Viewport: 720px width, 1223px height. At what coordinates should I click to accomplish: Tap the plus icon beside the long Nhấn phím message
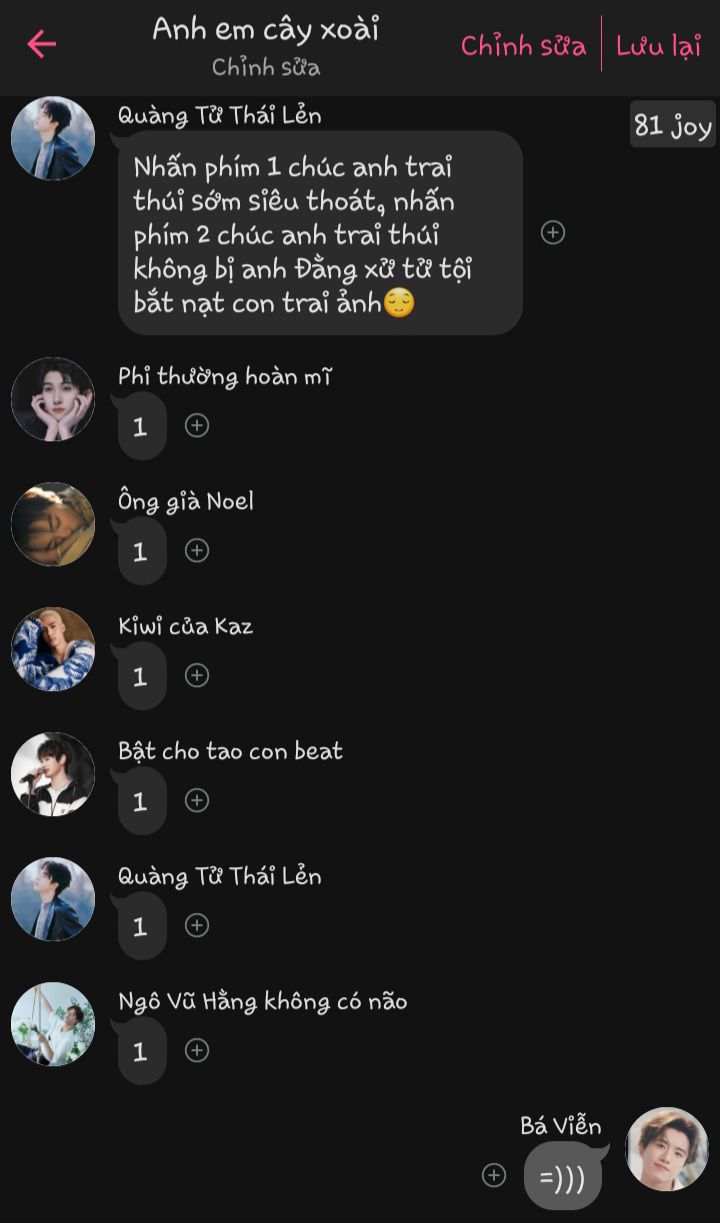[x=553, y=233]
